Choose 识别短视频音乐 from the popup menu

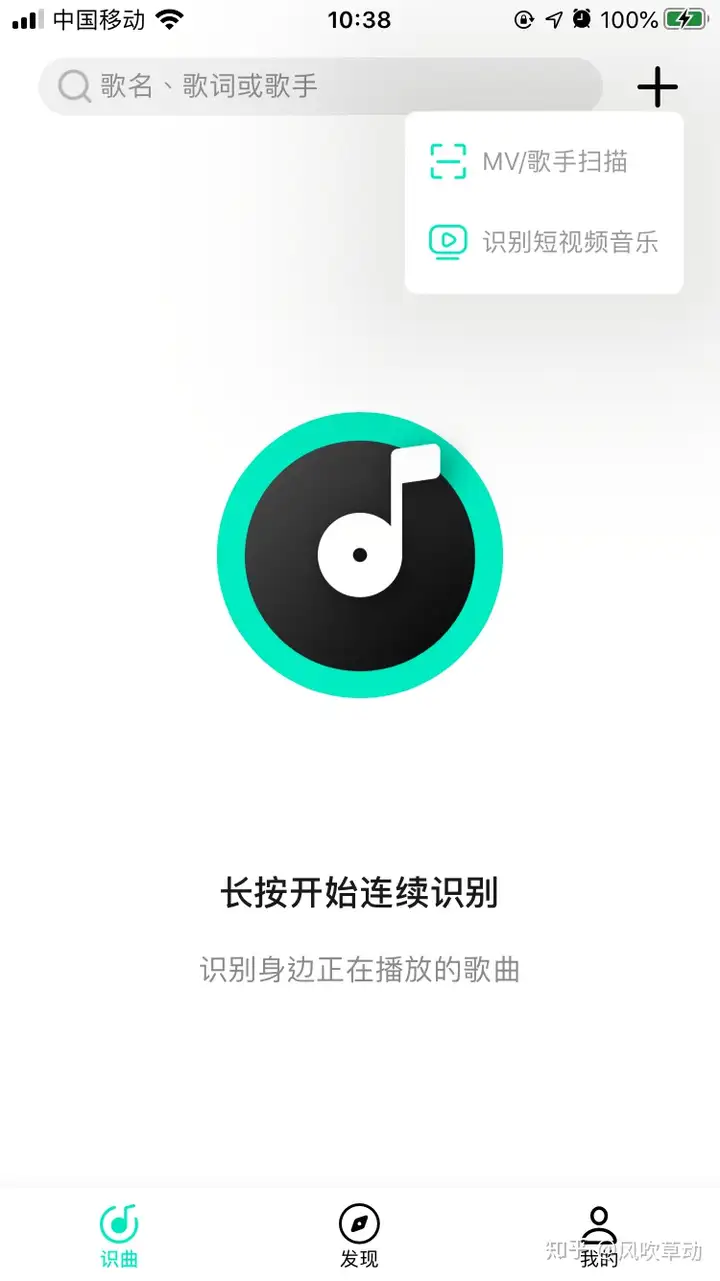point(544,242)
